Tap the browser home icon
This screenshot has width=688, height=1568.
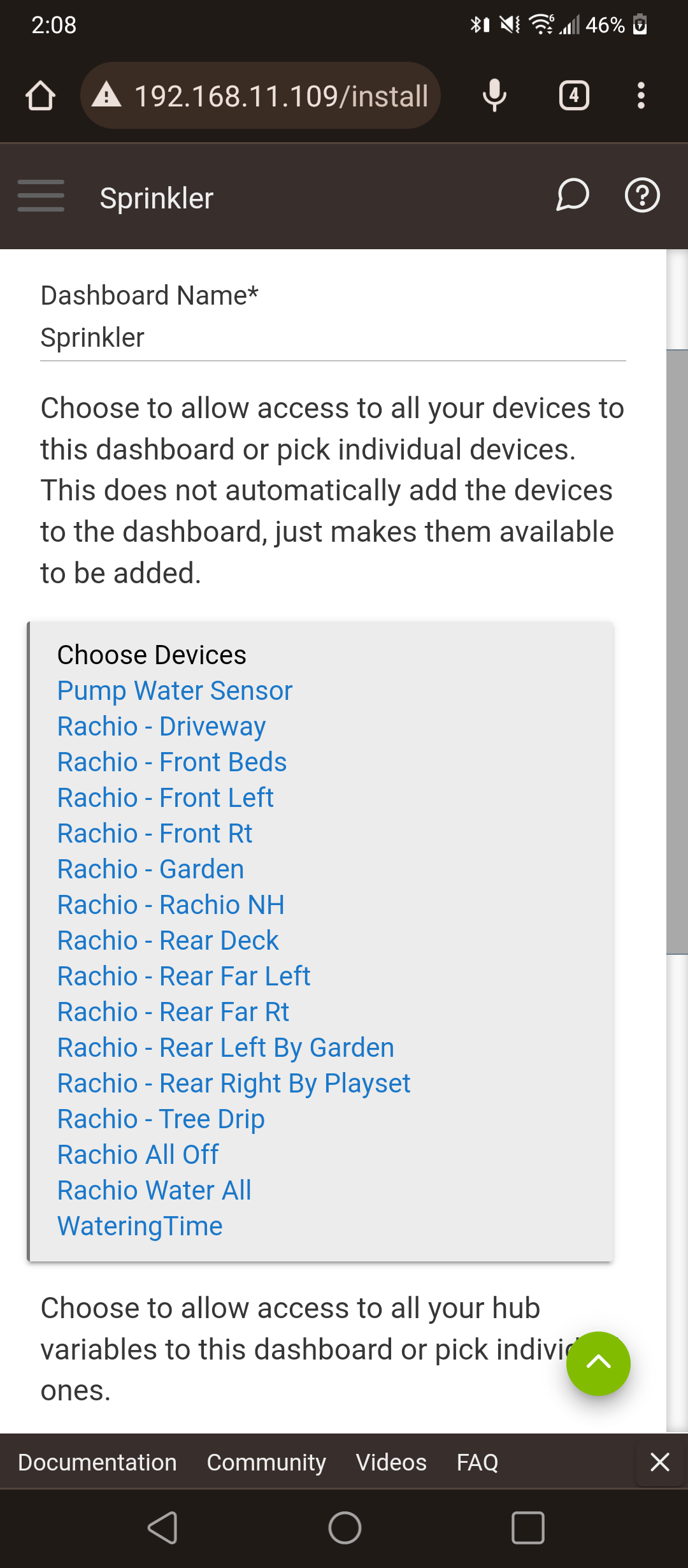click(x=39, y=95)
